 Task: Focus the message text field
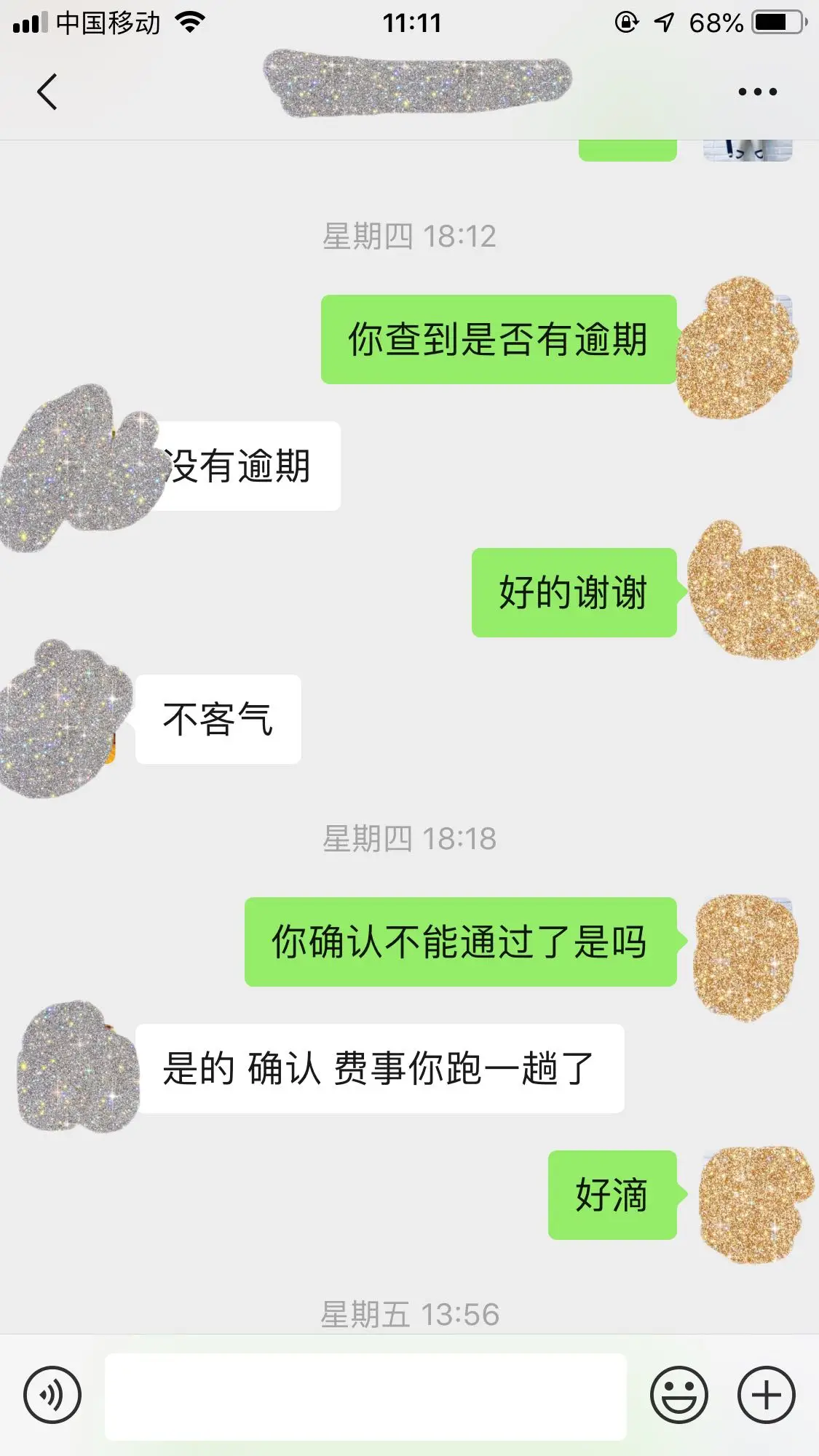[x=365, y=1396]
